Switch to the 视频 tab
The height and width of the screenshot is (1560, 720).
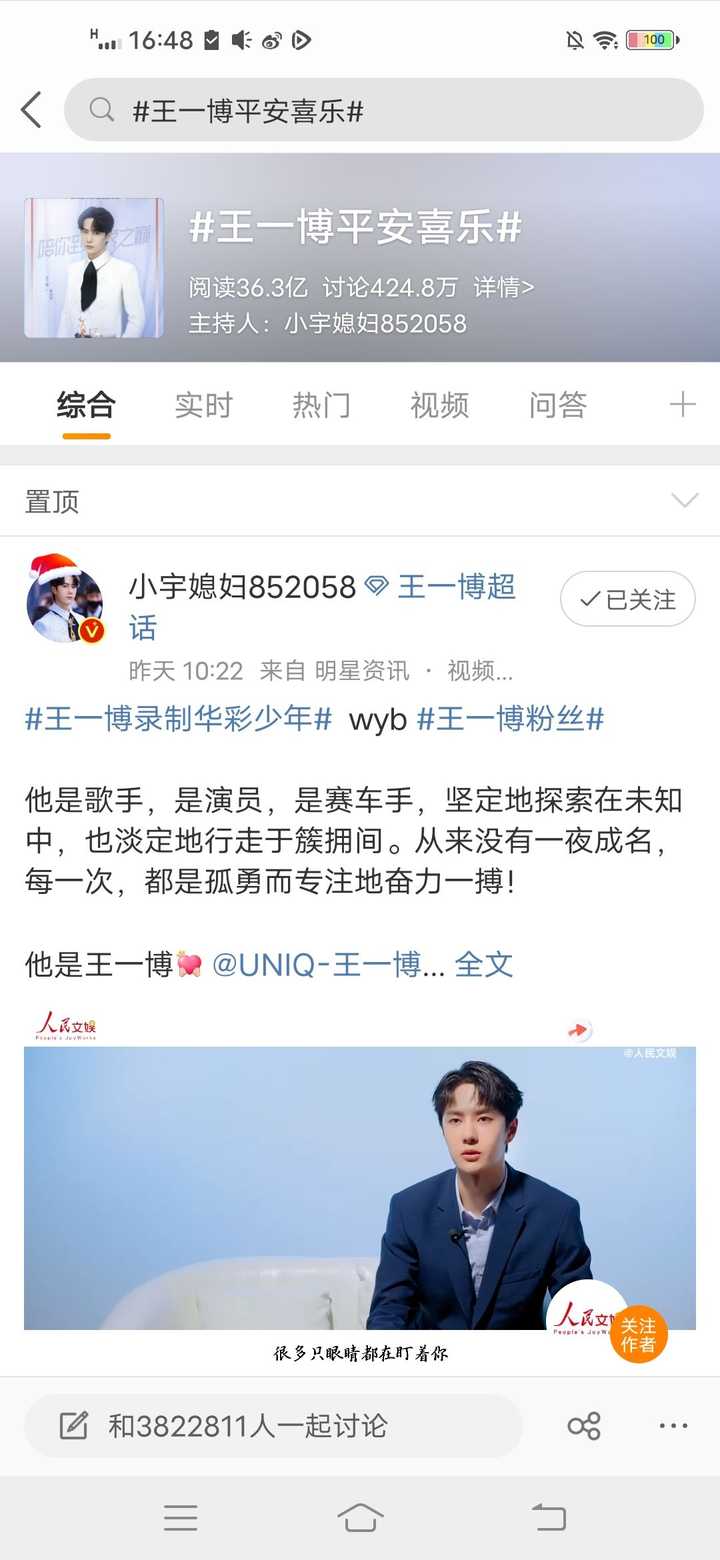[x=439, y=405]
